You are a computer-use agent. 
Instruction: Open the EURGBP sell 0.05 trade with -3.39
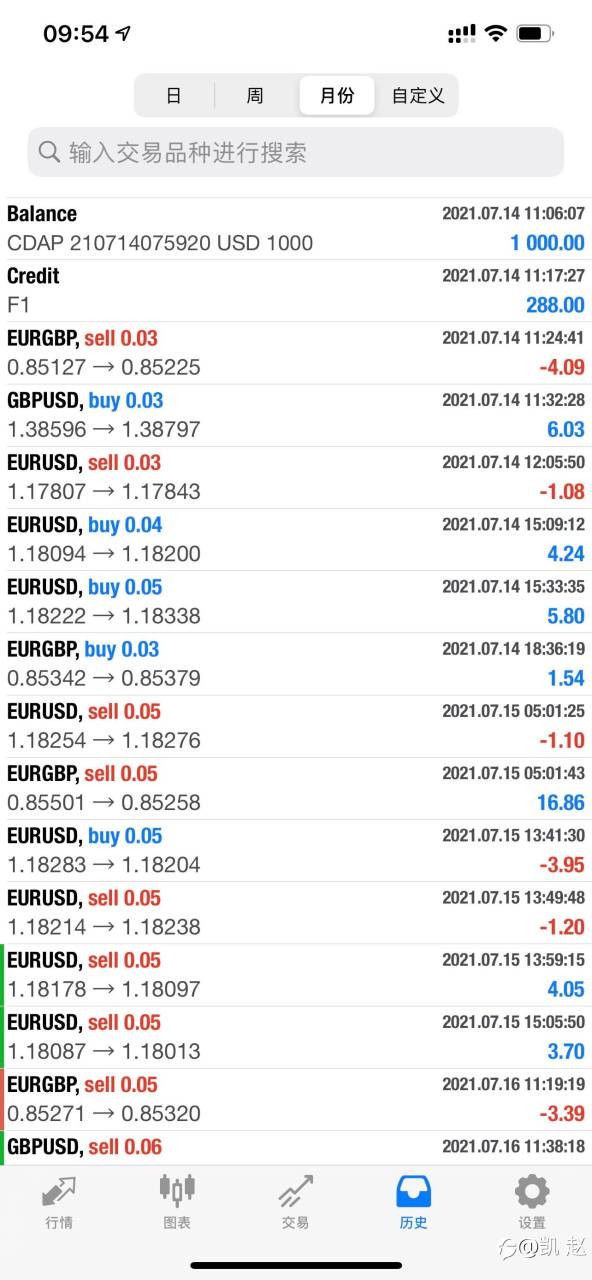coord(296,1099)
